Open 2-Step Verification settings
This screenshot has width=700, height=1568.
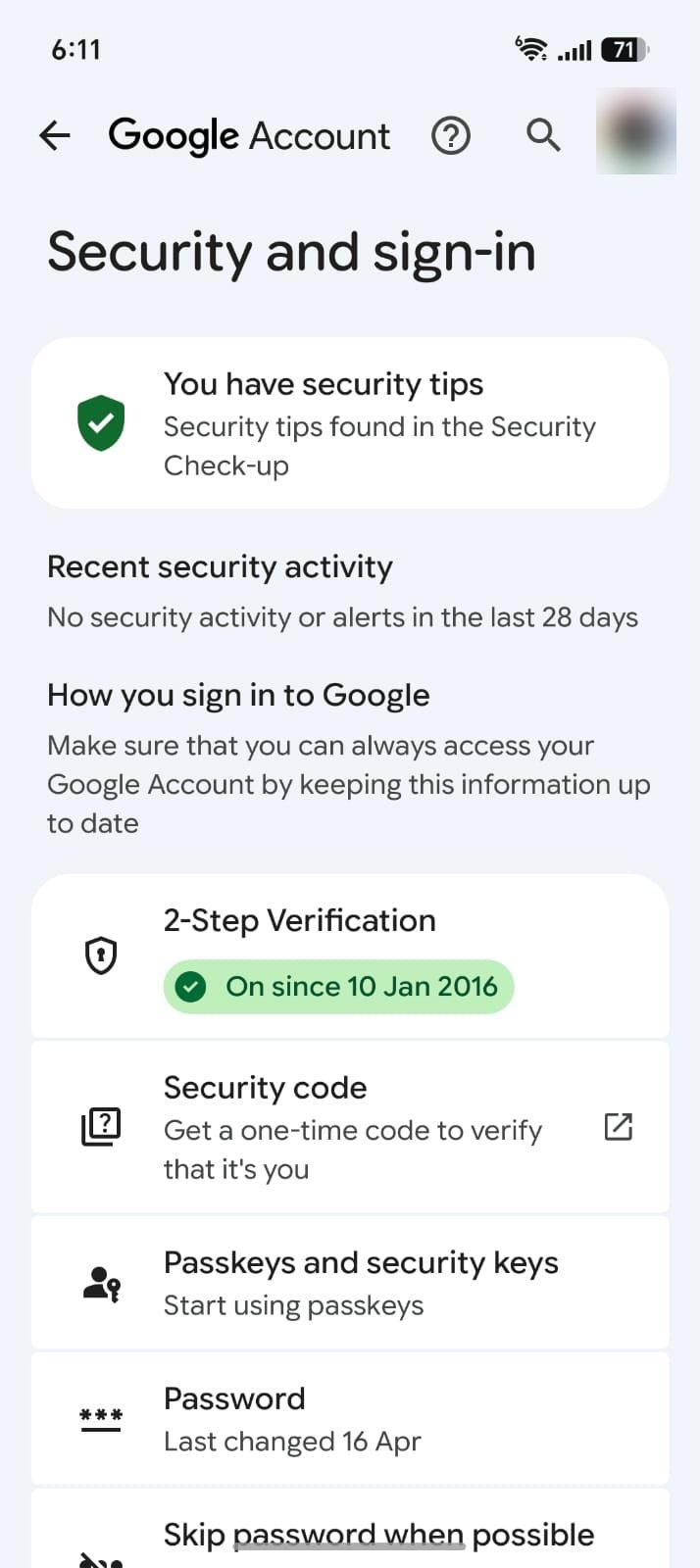[350, 955]
